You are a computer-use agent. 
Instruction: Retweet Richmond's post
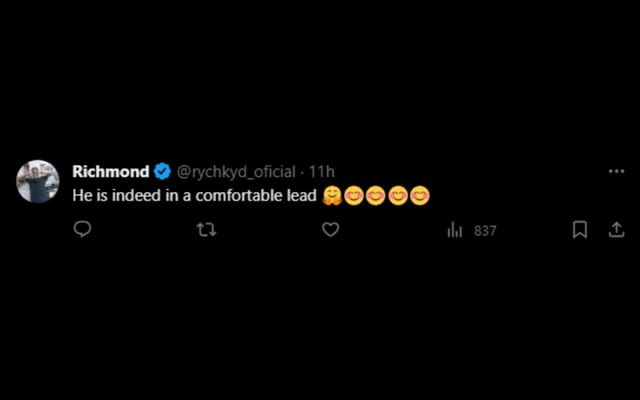click(206, 230)
